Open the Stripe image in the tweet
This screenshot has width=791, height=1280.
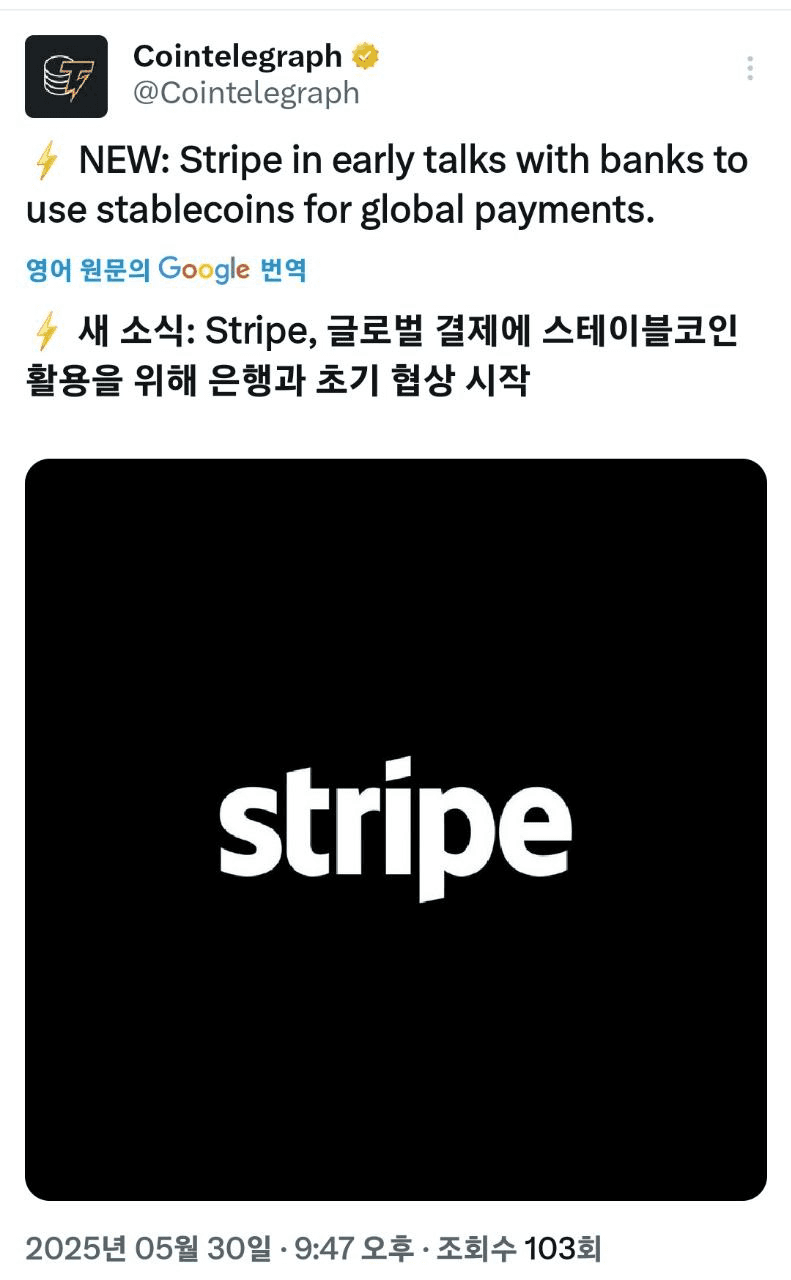(x=396, y=829)
